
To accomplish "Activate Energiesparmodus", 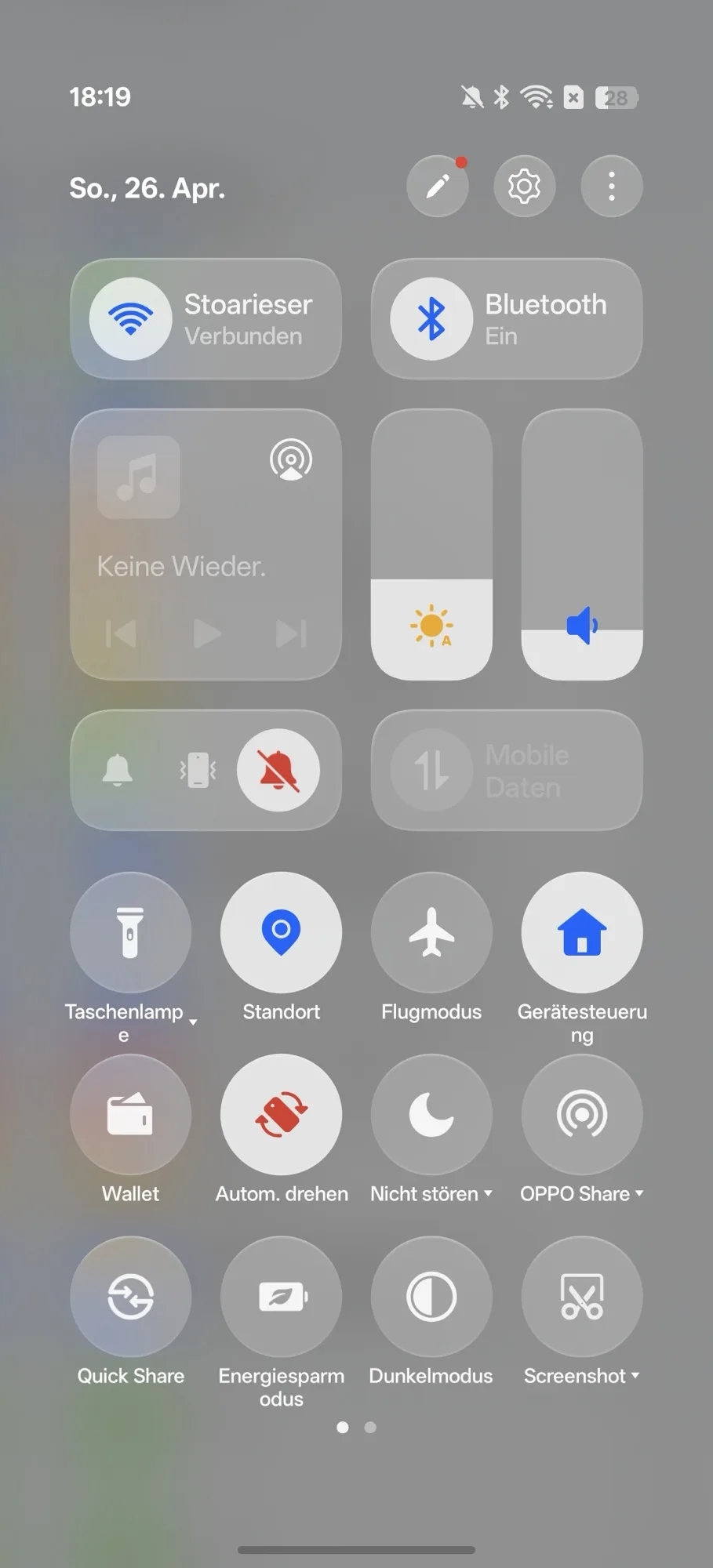I will click(x=281, y=1296).
